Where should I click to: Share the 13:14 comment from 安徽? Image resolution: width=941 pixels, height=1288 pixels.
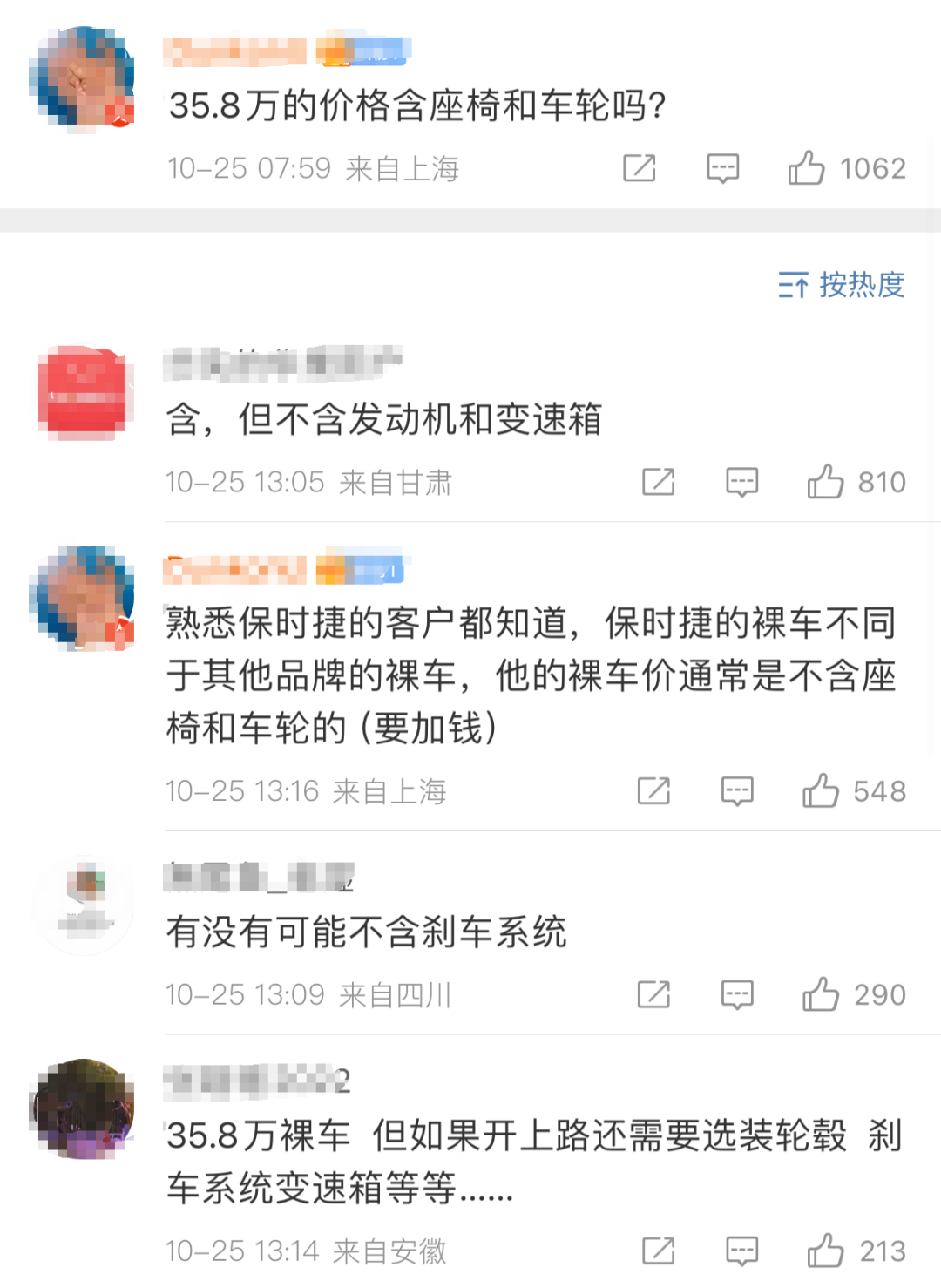click(658, 1251)
